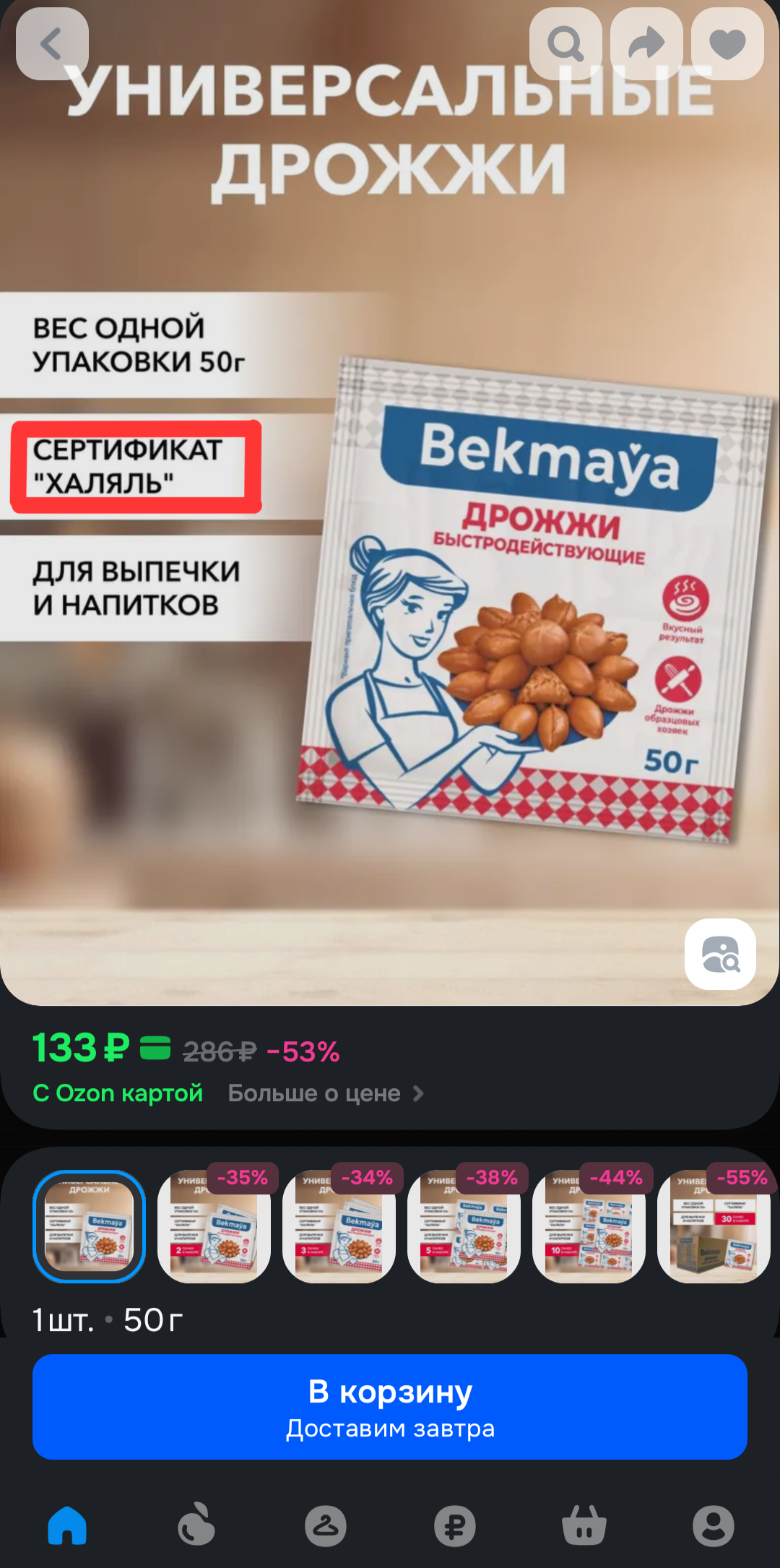Go back to the previous screen
This screenshot has height=1568, width=780.
pos(52,43)
